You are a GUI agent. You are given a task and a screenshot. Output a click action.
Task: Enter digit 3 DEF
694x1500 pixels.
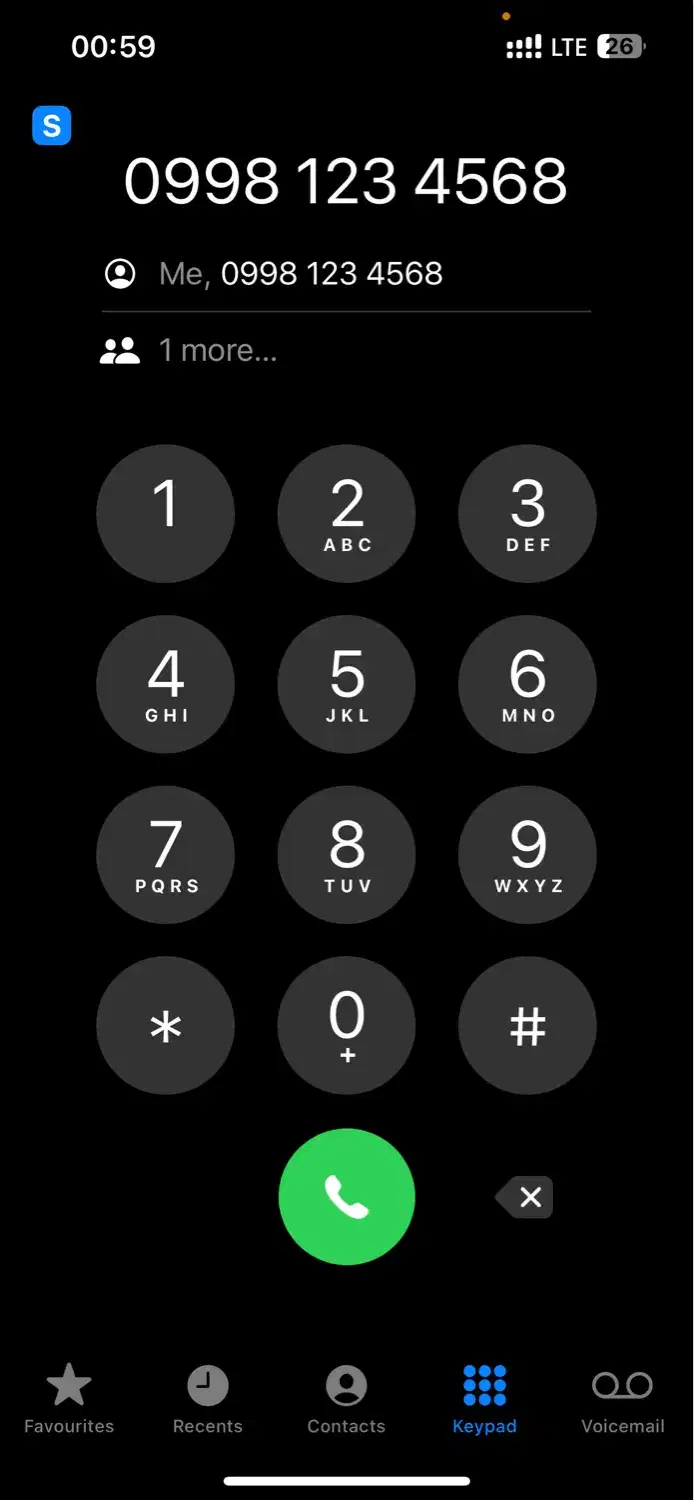pyautogui.click(x=527, y=514)
